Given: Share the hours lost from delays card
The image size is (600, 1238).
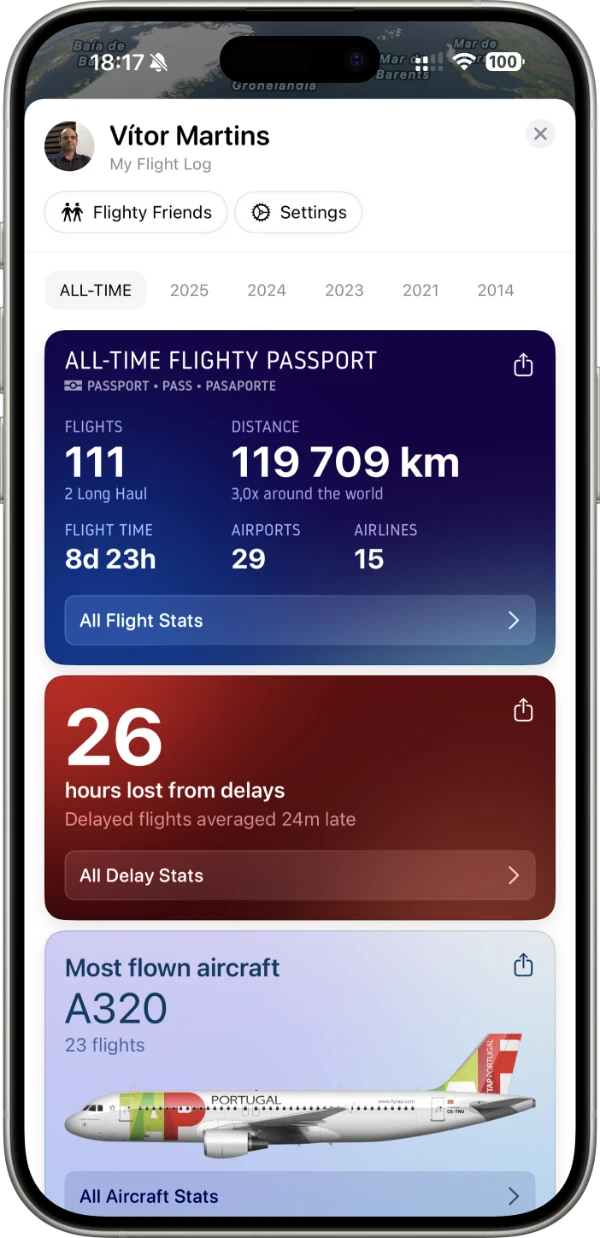Looking at the screenshot, I should coord(523,710).
